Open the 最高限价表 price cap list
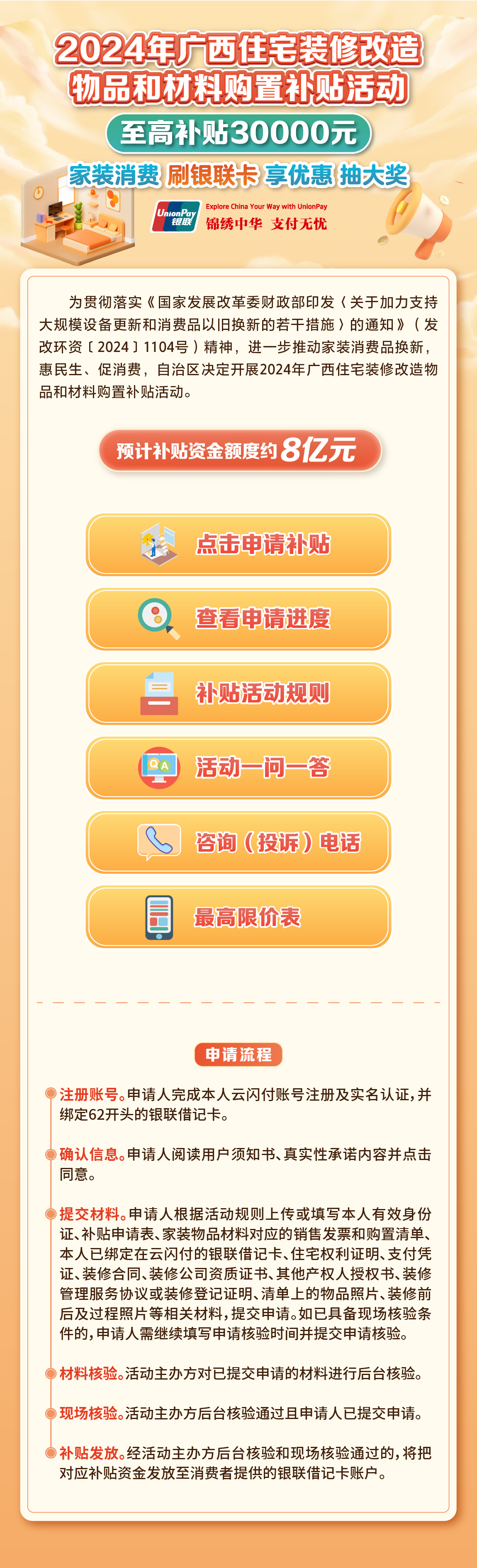The image size is (477, 1568). [238, 917]
